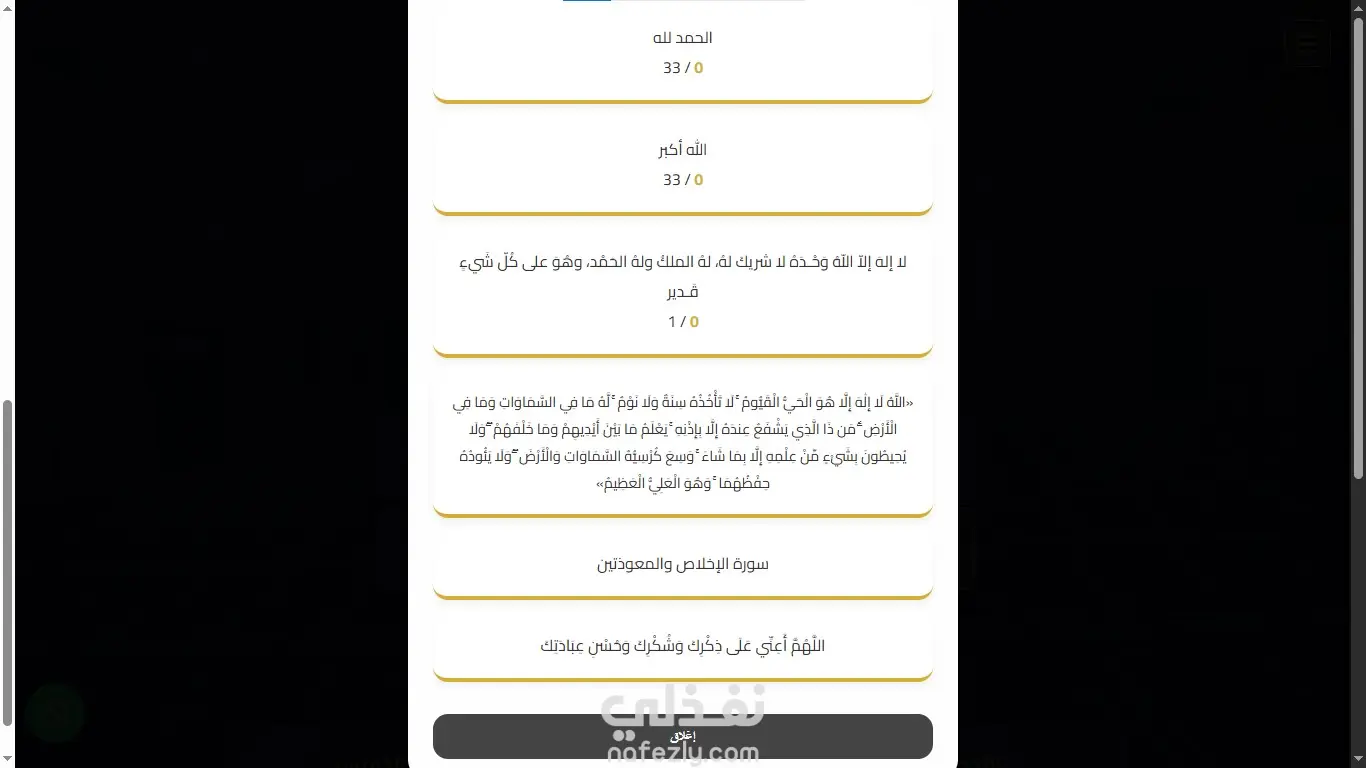This screenshot has height=768, width=1366.
Task: Tap the لا إله إلا الله وحده card
Action: (682, 292)
